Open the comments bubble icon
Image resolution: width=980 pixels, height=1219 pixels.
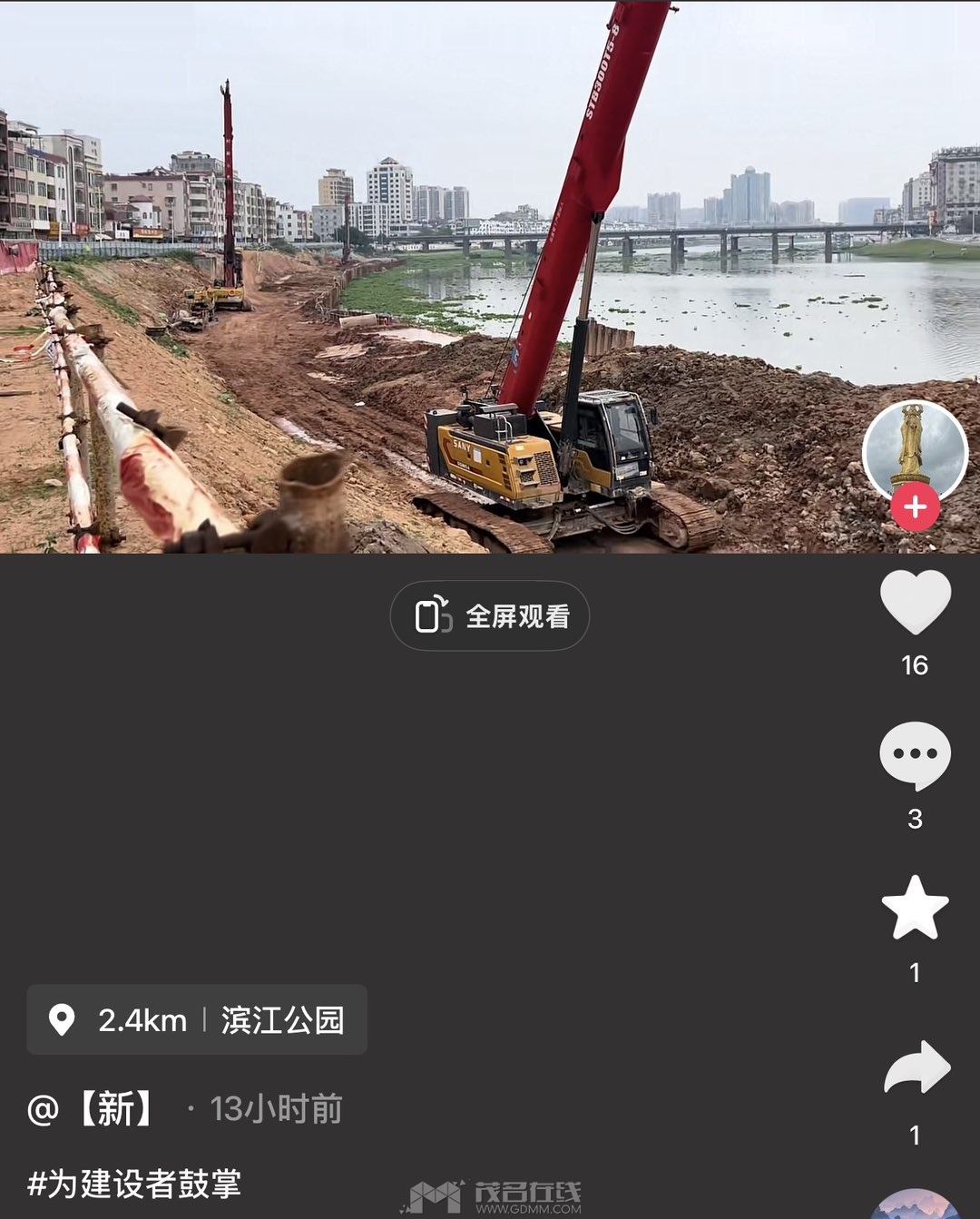(x=915, y=755)
